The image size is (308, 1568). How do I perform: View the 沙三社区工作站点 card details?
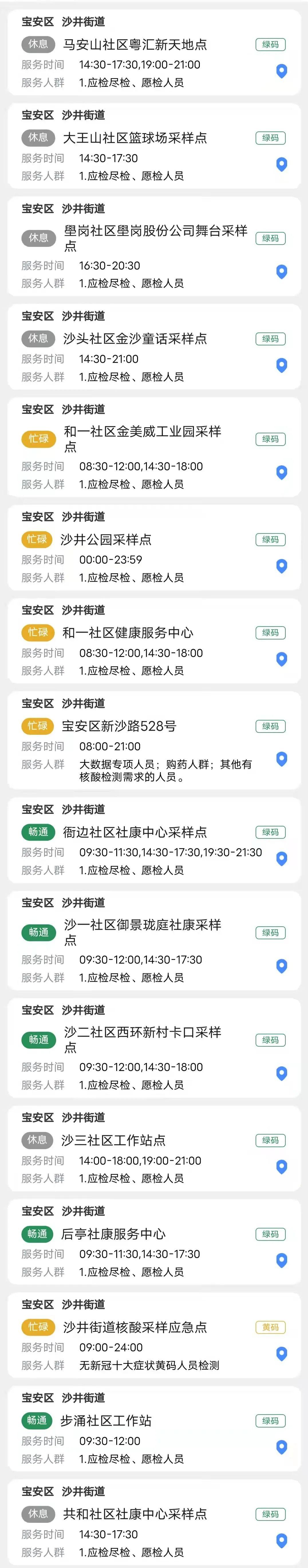click(x=113, y=1140)
